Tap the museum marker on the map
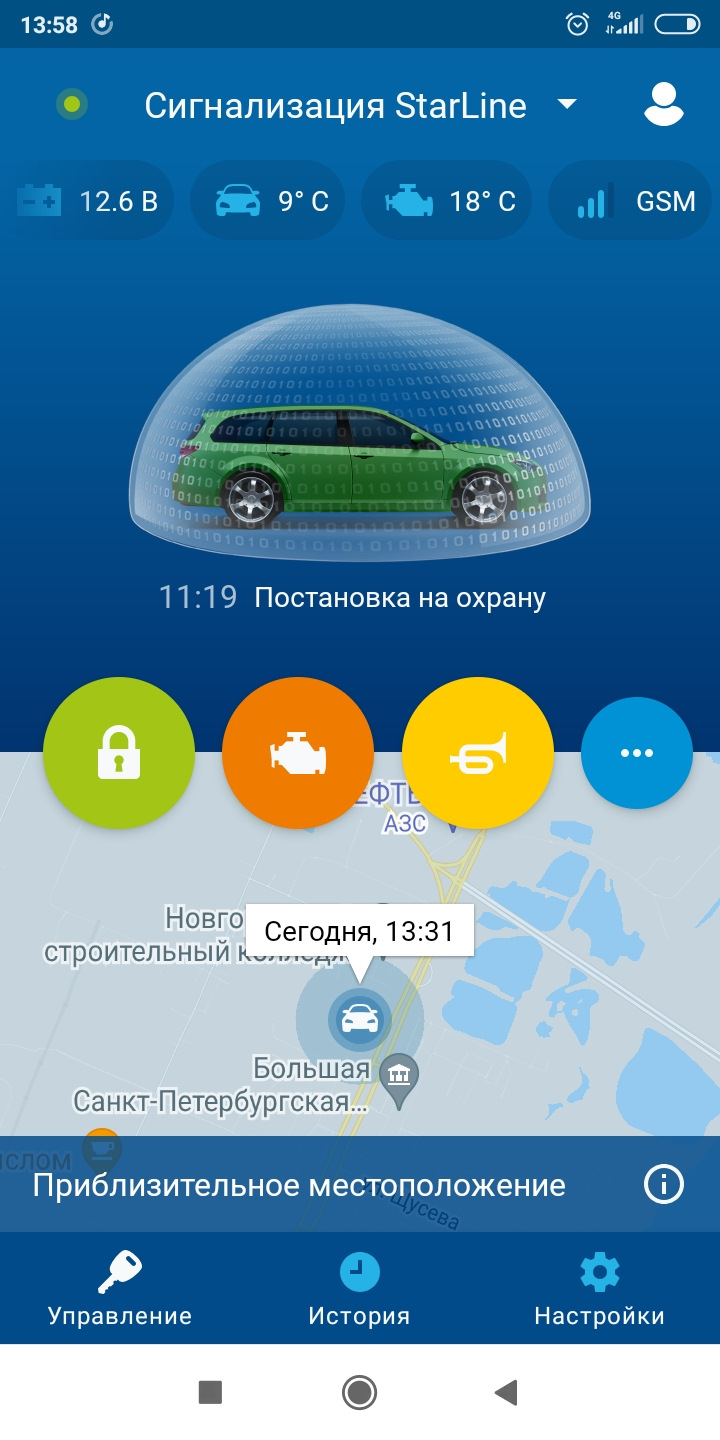This screenshot has width=720, height=1440. tap(400, 1075)
